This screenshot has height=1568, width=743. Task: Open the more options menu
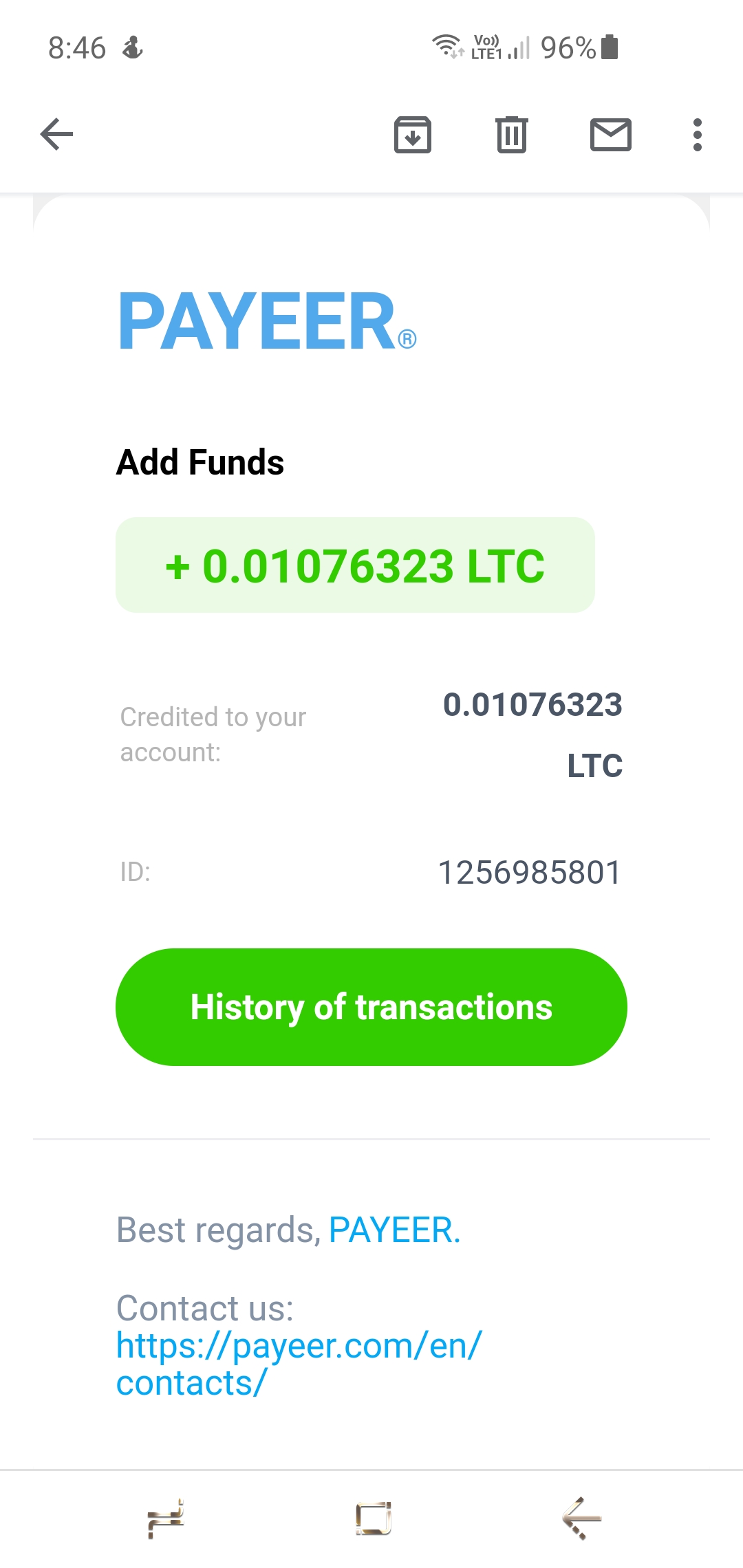697,134
